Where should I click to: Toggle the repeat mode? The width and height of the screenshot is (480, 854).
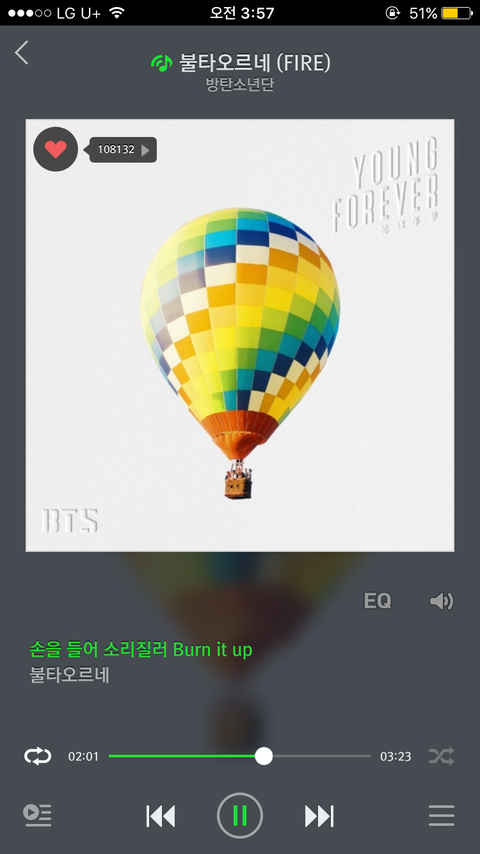[38, 756]
